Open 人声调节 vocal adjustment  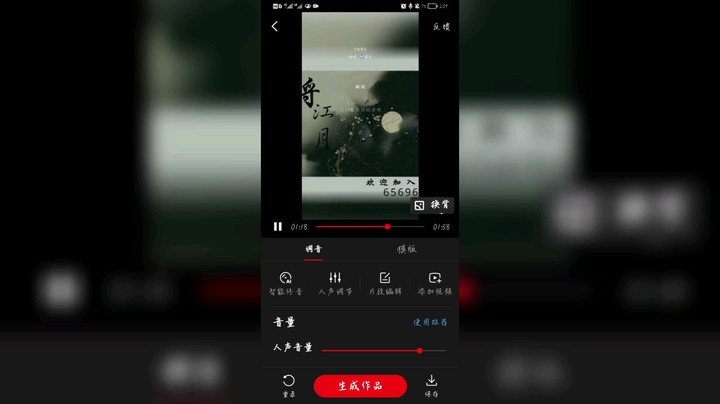tap(335, 283)
